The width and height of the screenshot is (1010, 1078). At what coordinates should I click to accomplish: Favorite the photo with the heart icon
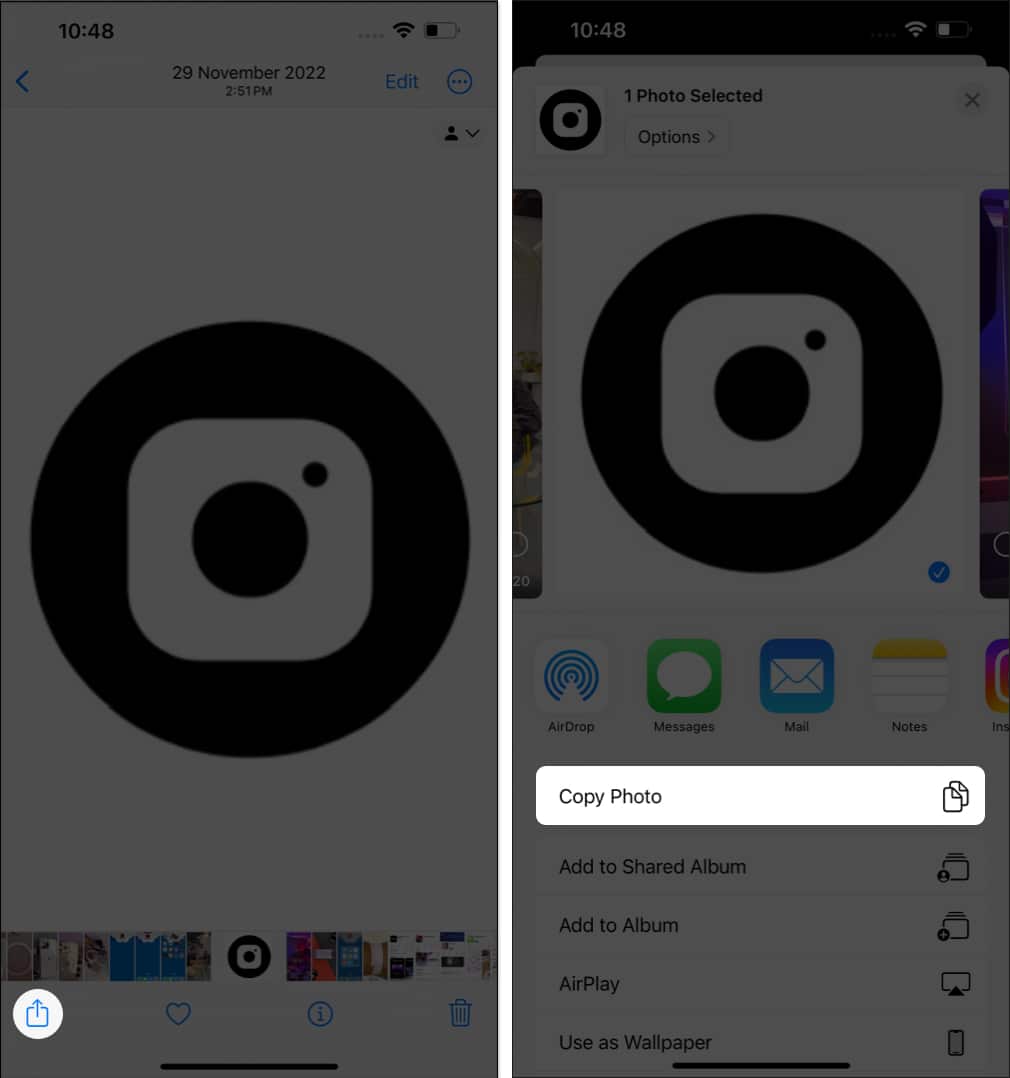178,1014
